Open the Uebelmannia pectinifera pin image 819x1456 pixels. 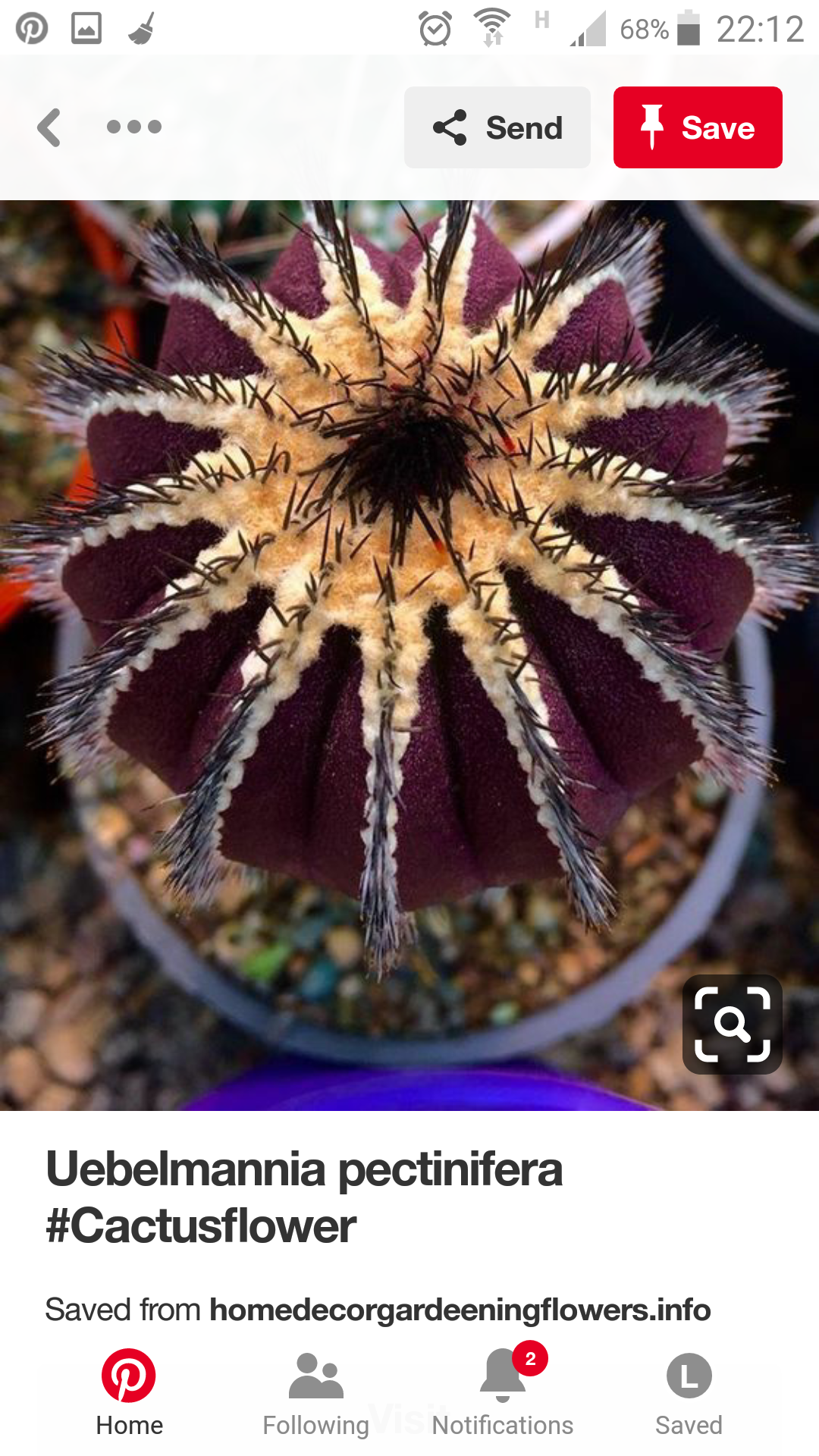point(409,655)
